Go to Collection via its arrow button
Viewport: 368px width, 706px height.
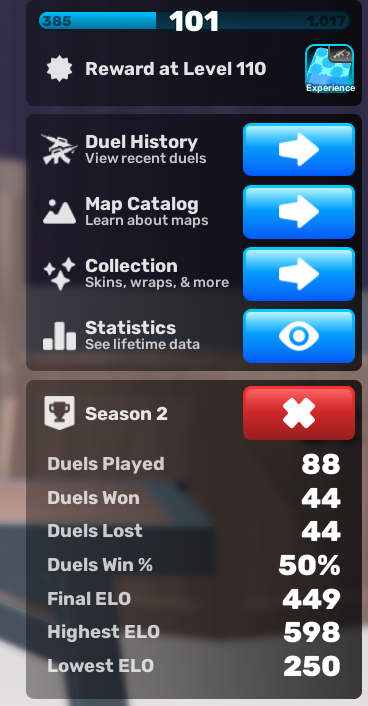[x=299, y=274]
